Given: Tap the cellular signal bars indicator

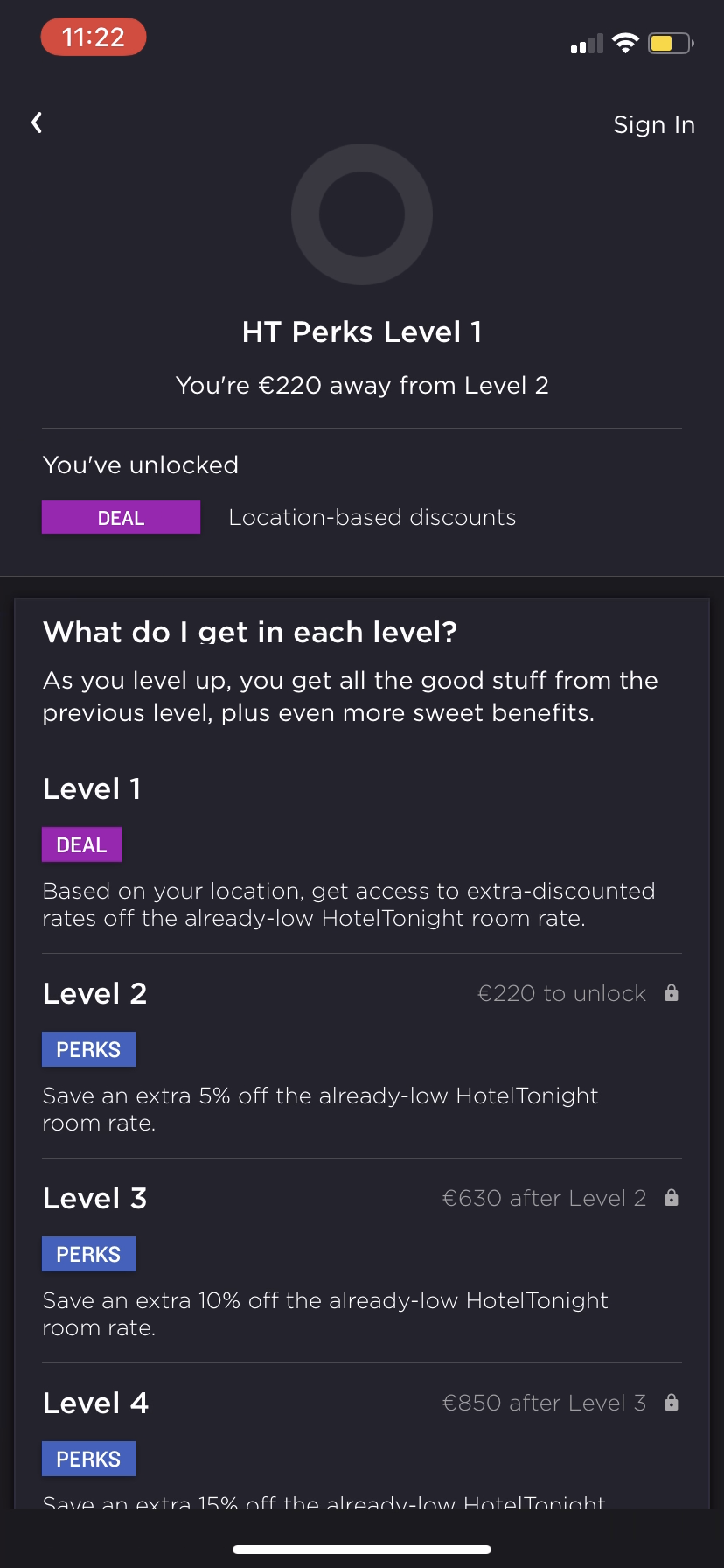Looking at the screenshot, I should 584,42.
